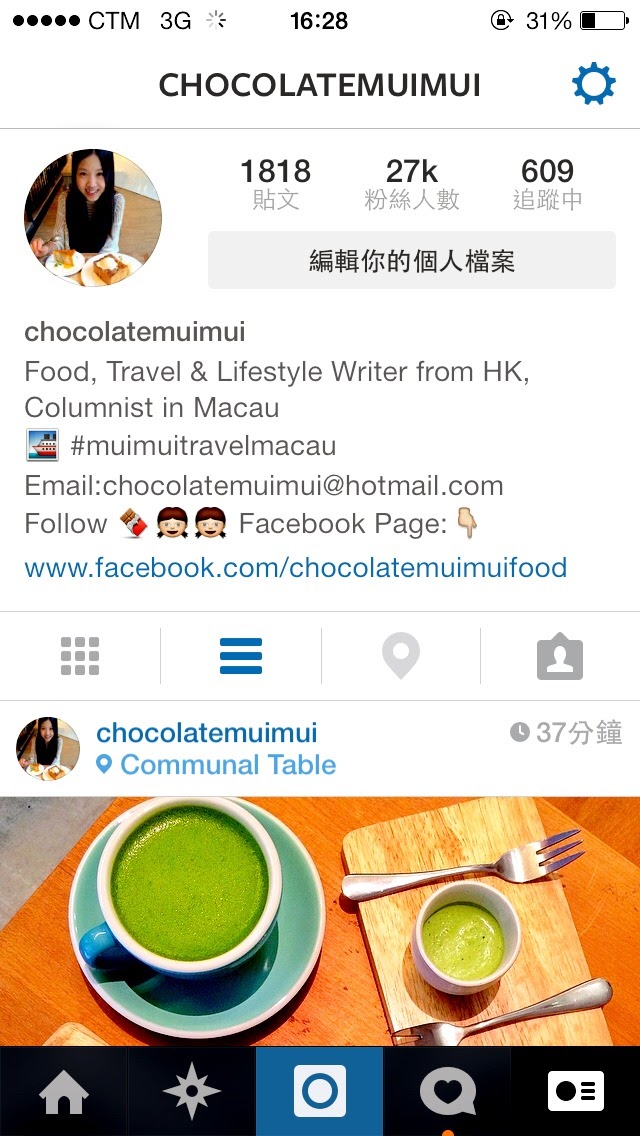
Task: Open the settings gear icon
Action: click(x=594, y=84)
